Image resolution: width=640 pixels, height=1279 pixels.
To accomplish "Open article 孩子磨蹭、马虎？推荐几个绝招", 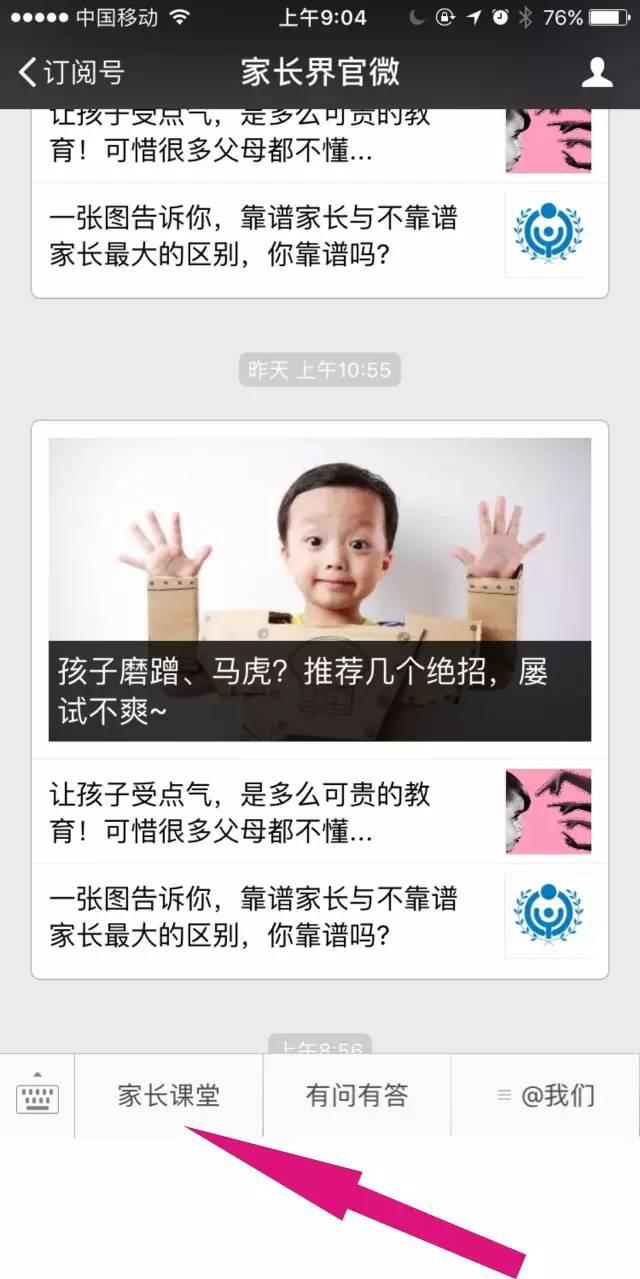I will click(320, 590).
